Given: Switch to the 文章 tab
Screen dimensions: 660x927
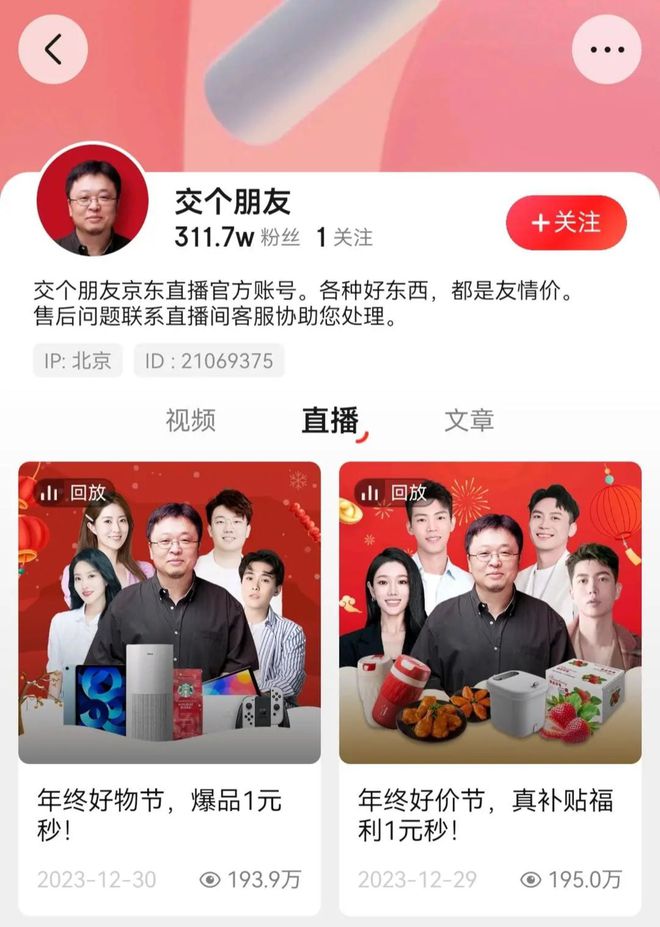Looking at the screenshot, I should point(469,420).
